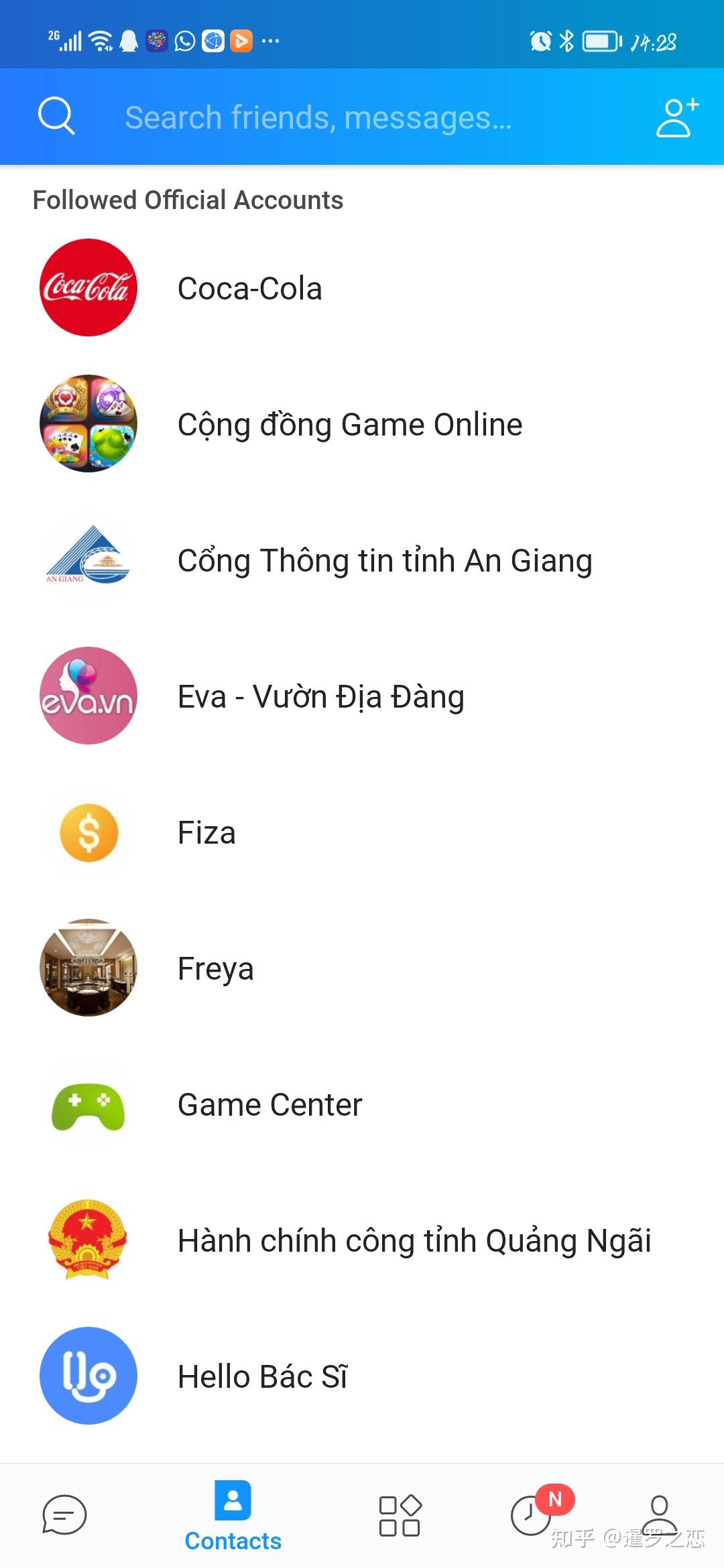
Task: Select the green Game Center gamepad icon
Action: pos(88,1104)
